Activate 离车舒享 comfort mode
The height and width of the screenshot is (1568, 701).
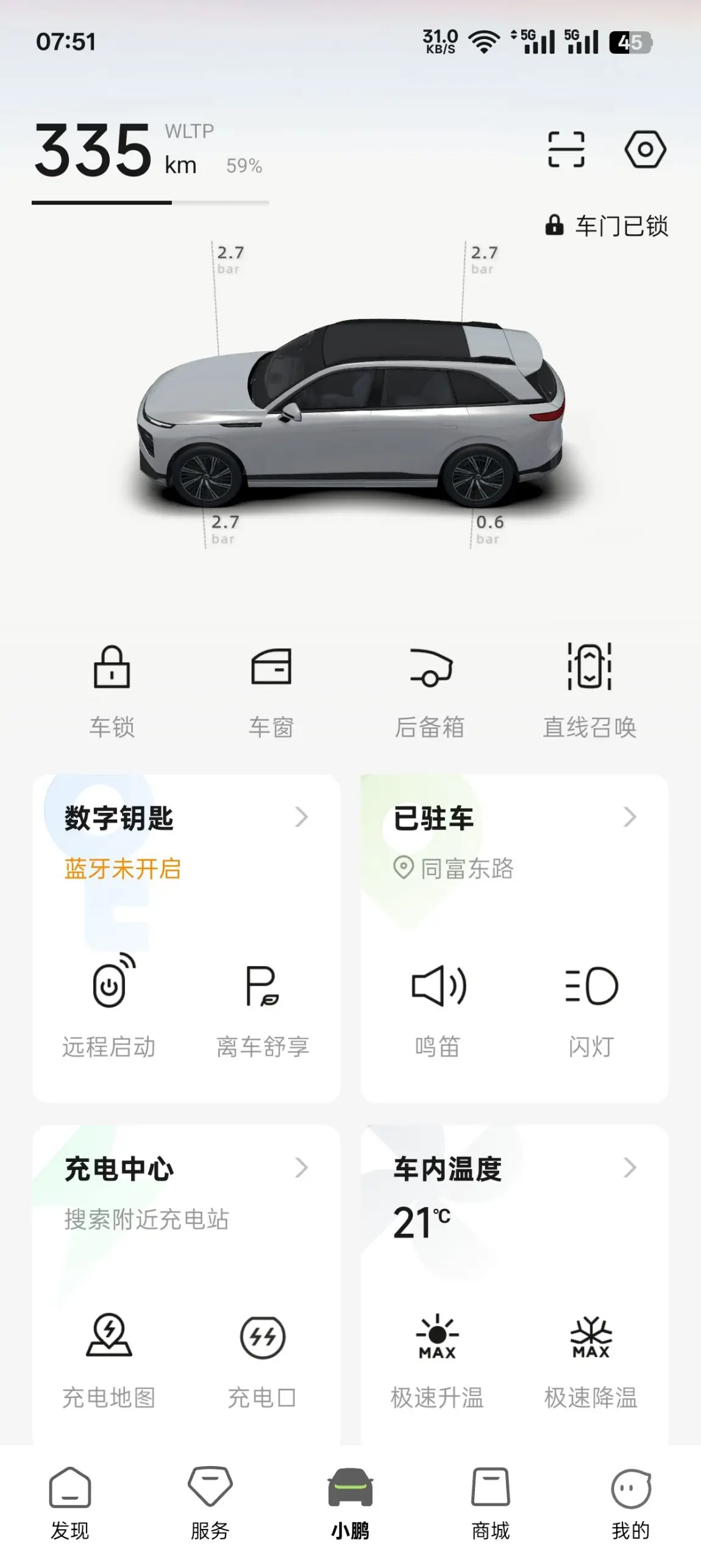click(x=263, y=1006)
